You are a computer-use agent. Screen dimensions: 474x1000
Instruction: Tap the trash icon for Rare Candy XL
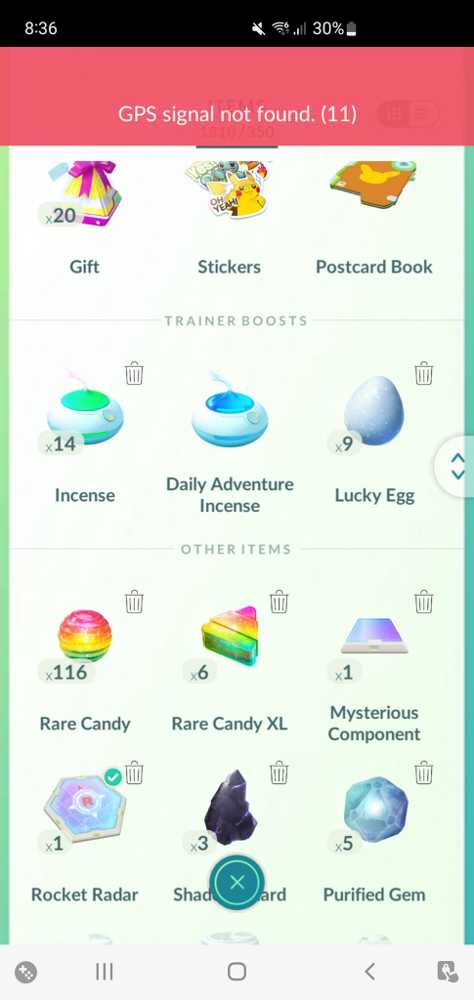click(x=279, y=601)
